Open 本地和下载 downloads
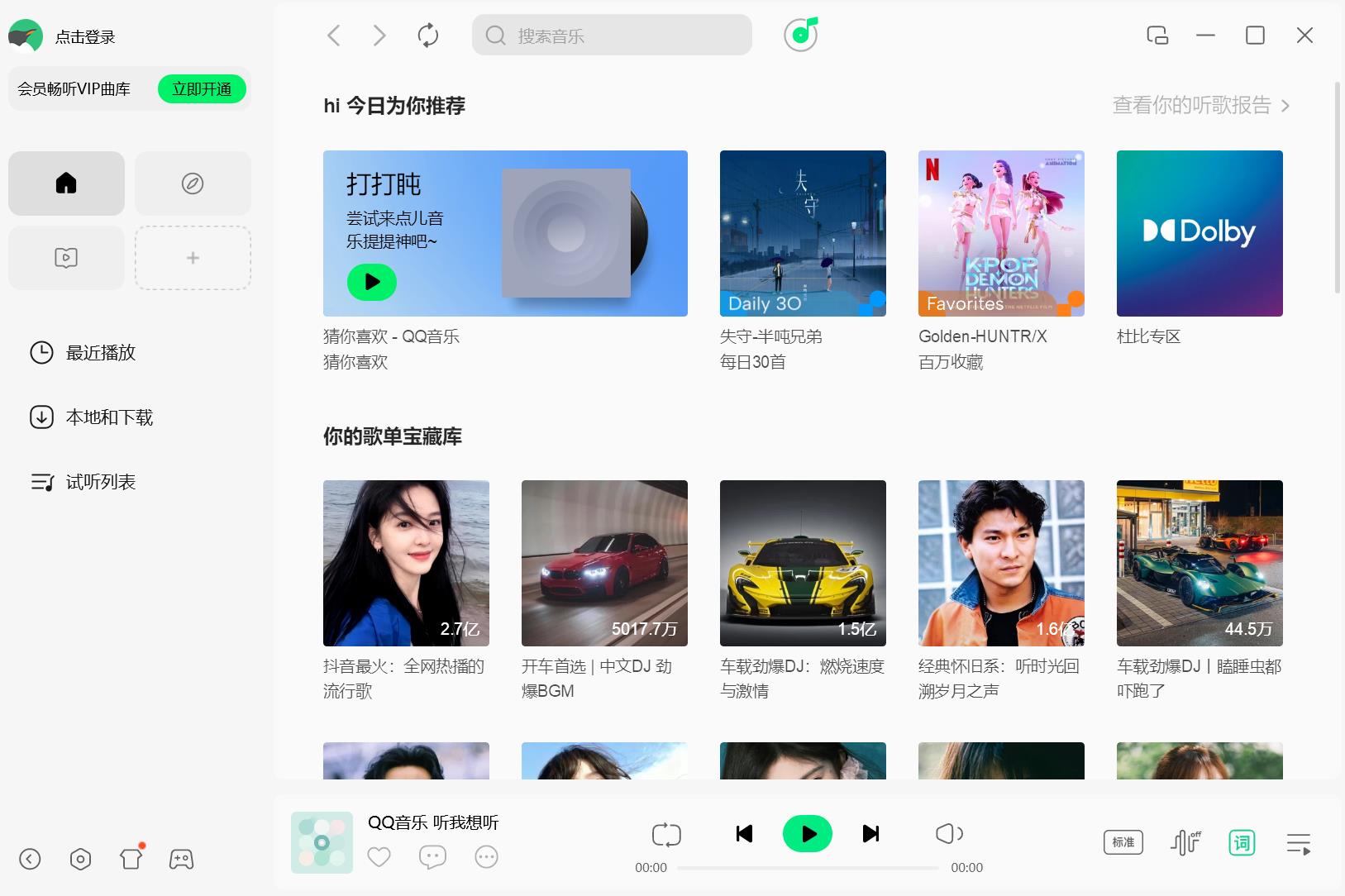The height and width of the screenshot is (896, 1345). click(x=109, y=417)
